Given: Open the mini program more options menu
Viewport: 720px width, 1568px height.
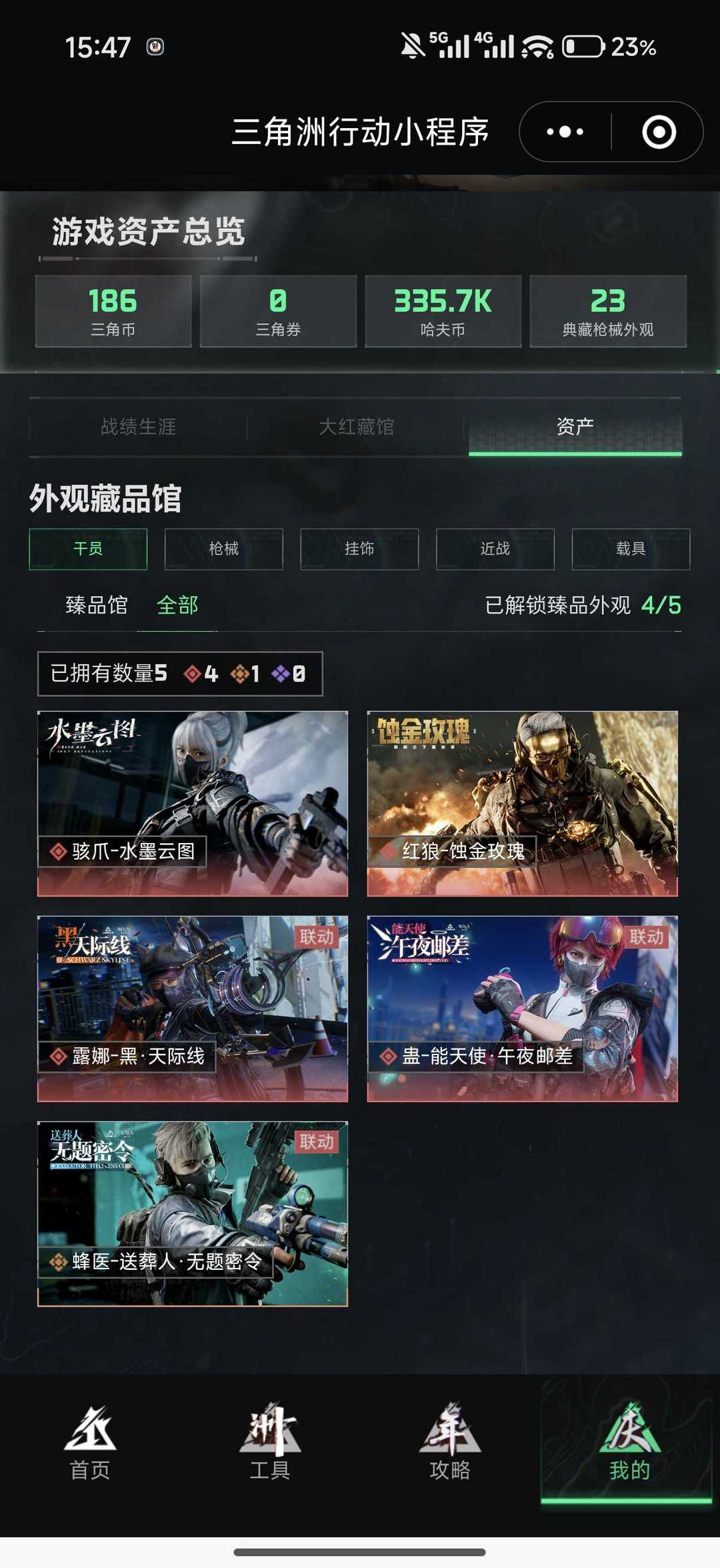Looking at the screenshot, I should pyautogui.click(x=565, y=132).
